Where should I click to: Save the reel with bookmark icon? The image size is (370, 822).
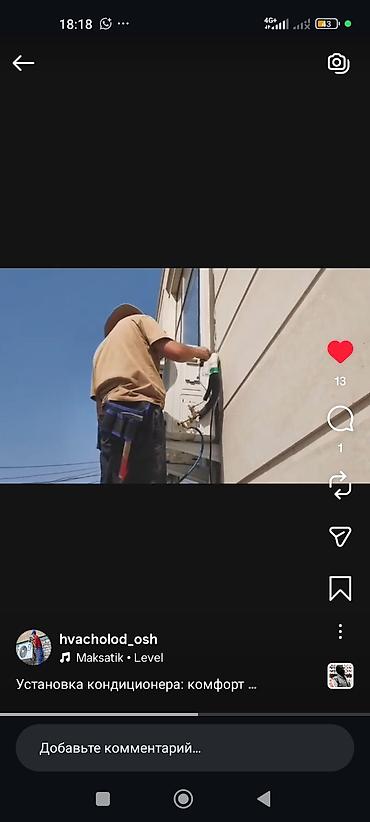coord(340,588)
